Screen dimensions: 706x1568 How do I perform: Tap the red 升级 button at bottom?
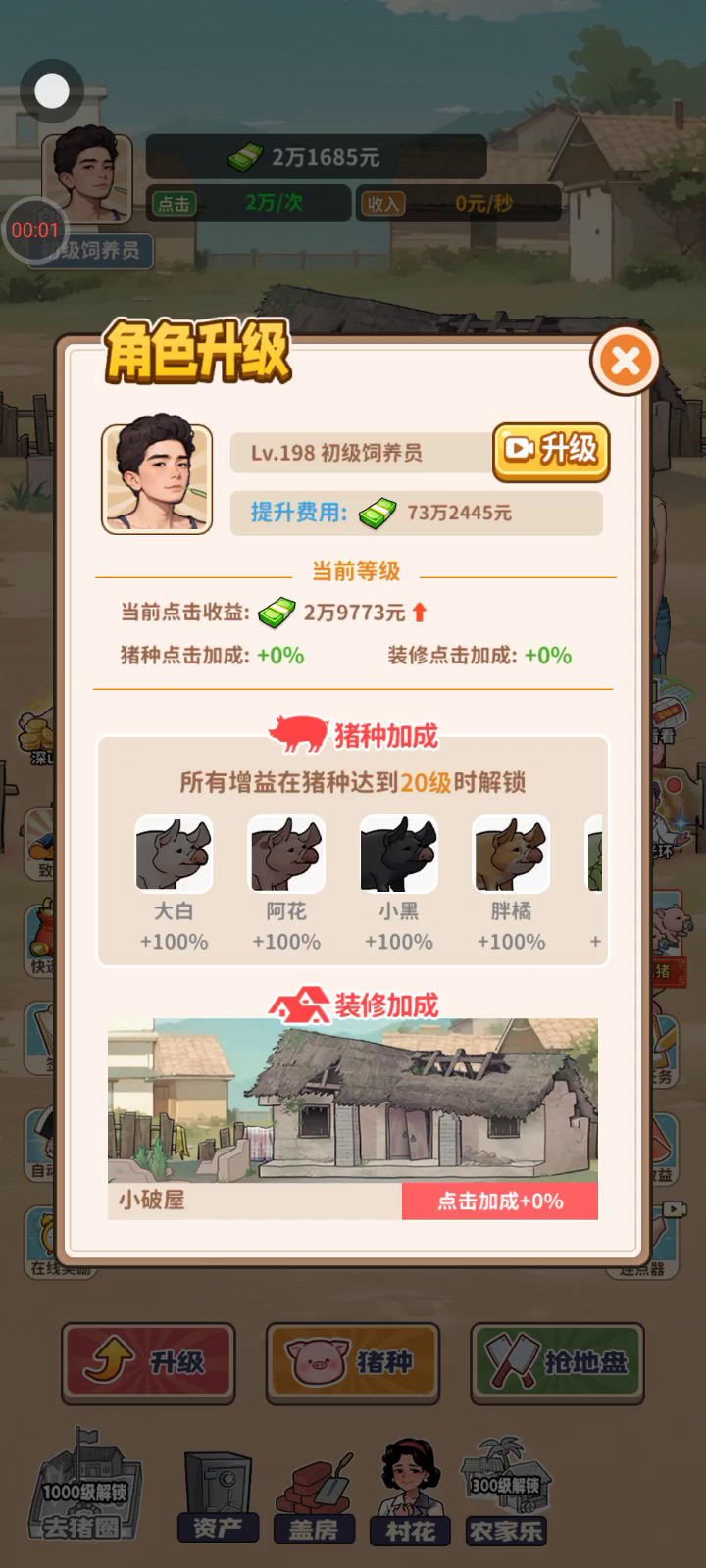(148, 1362)
